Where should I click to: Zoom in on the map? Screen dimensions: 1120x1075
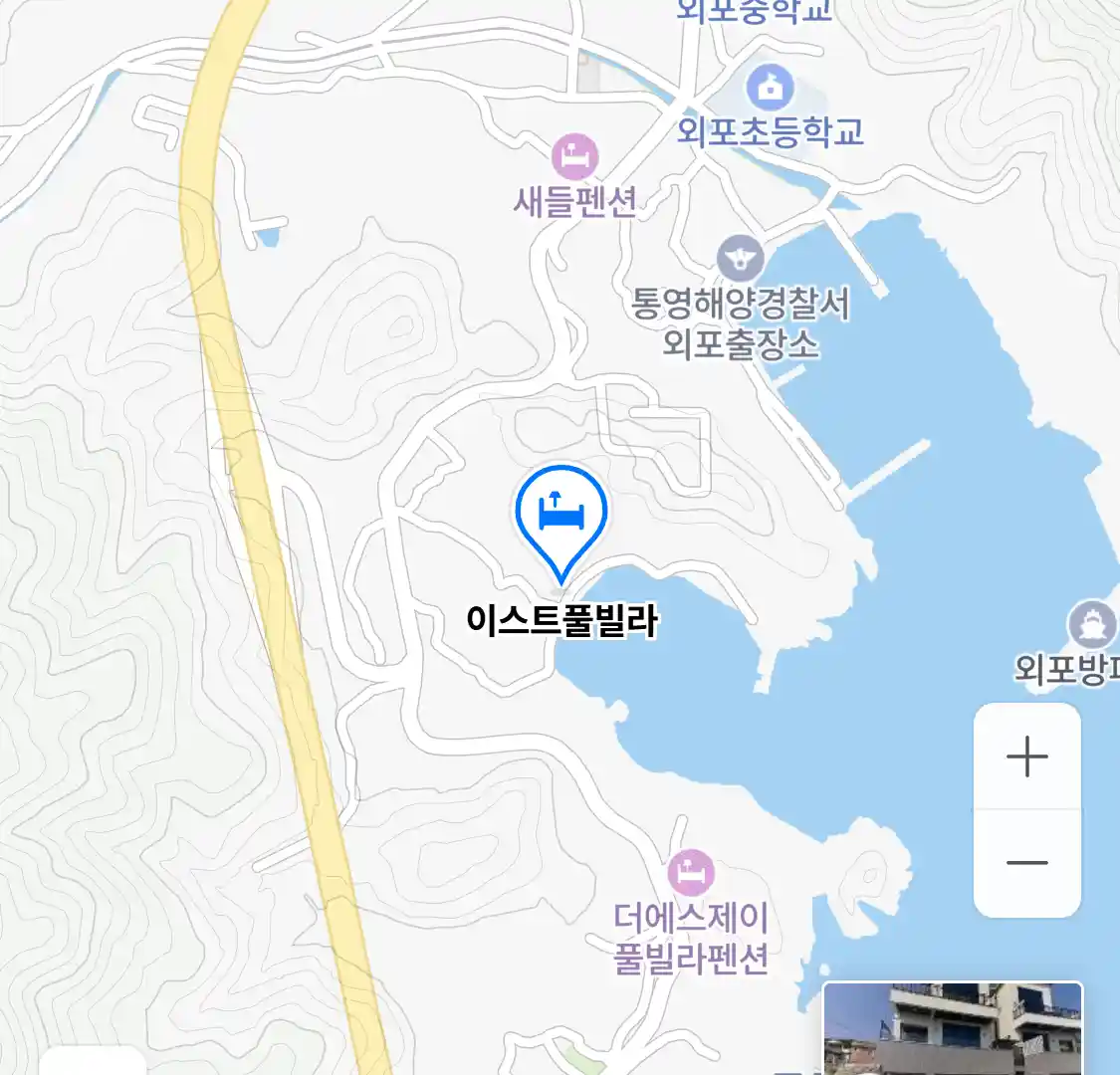tap(1026, 757)
